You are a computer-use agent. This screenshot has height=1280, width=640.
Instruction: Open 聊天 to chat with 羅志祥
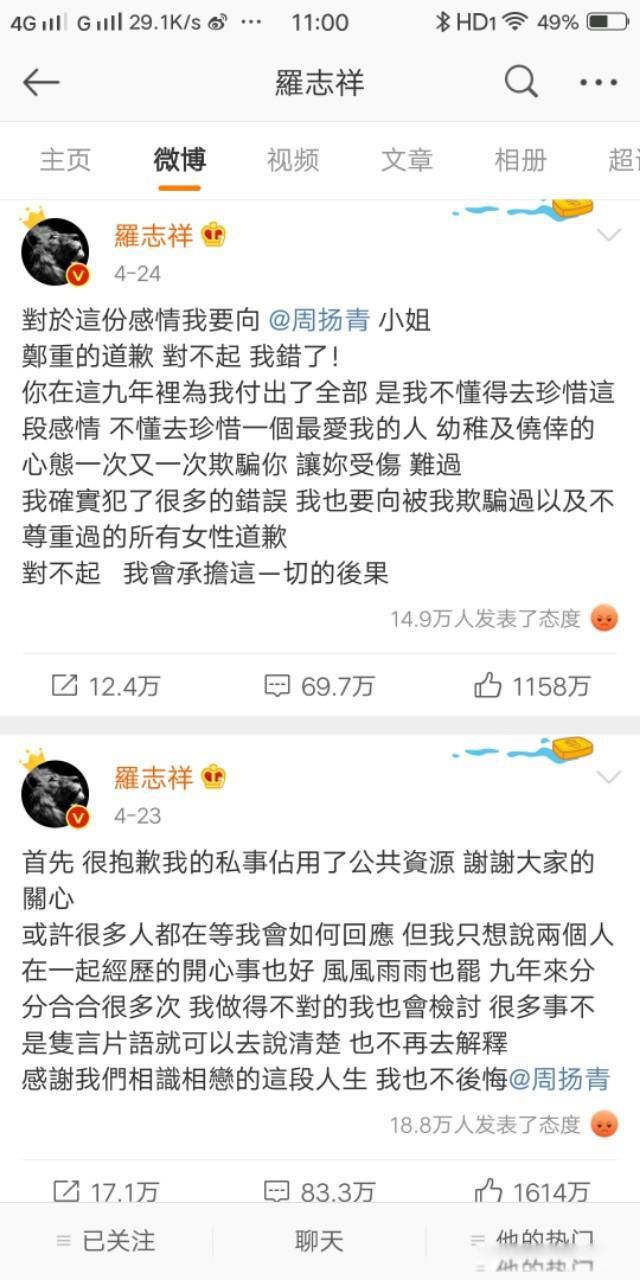tap(319, 1242)
